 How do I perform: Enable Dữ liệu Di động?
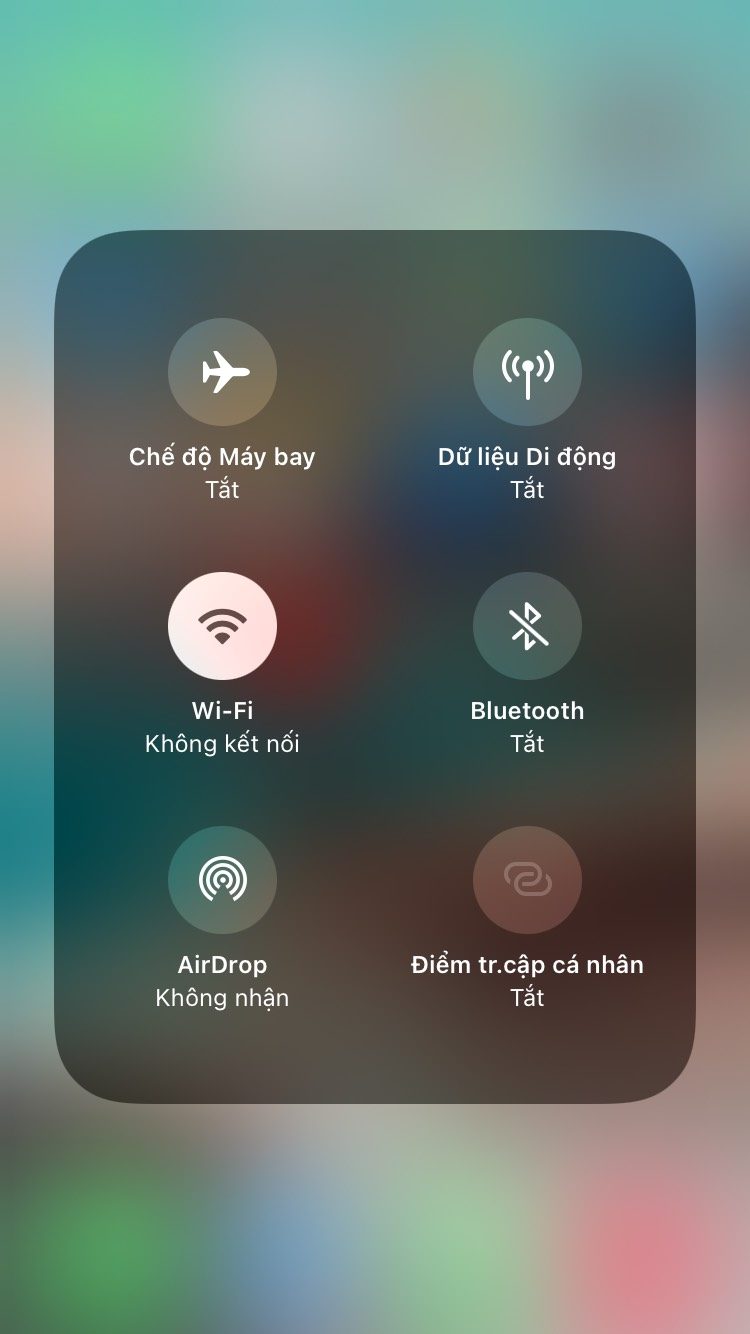pyautogui.click(x=527, y=372)
